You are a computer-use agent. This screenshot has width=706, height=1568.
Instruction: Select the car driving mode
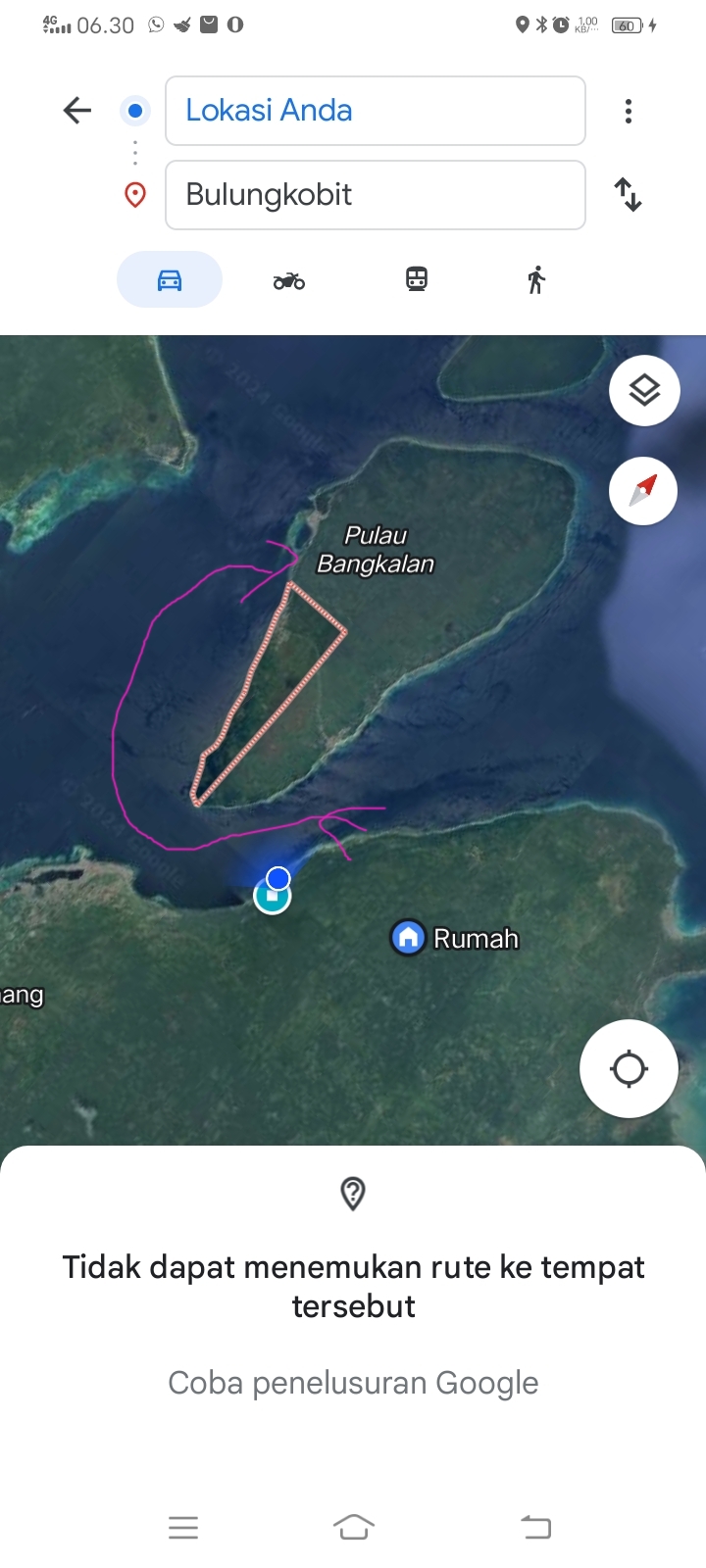click(170, 280)
